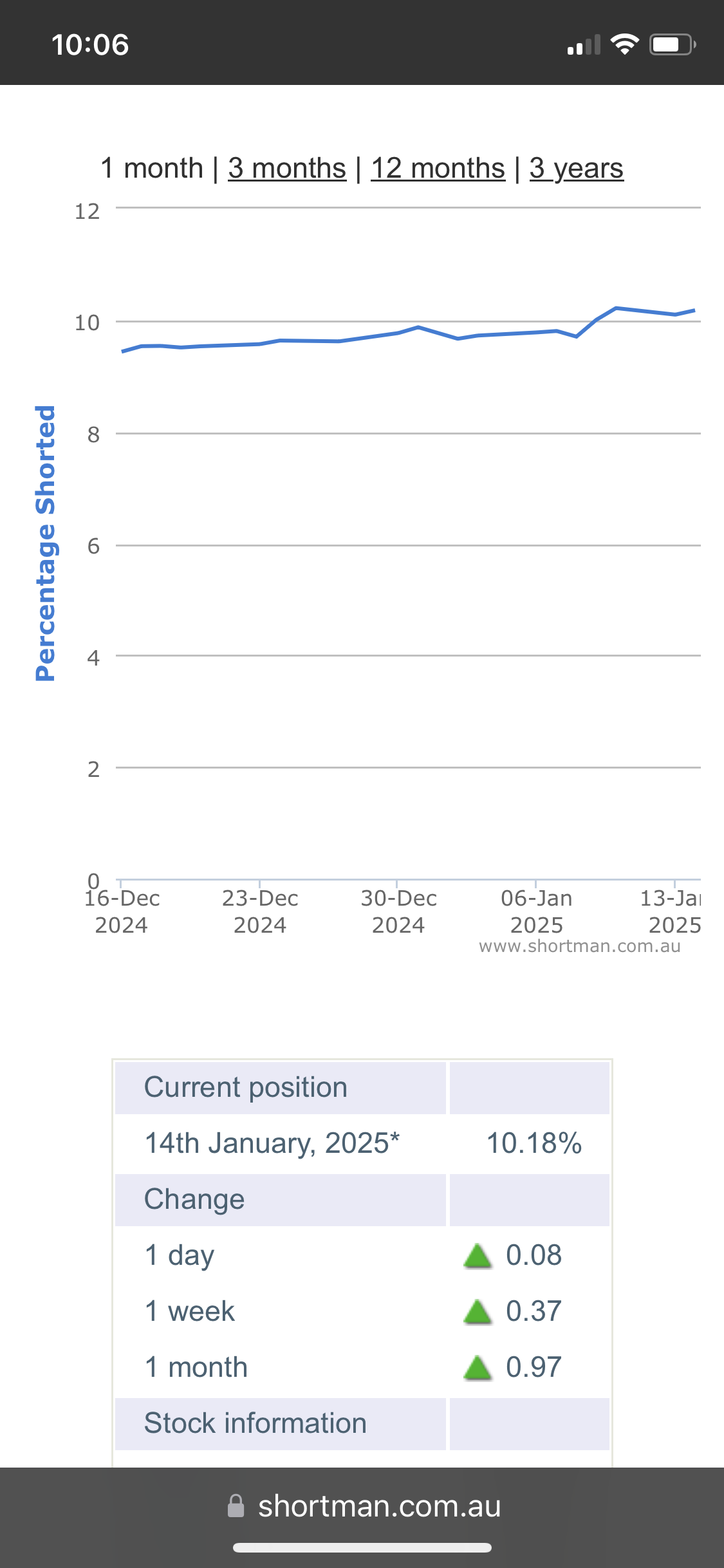Tap the shortman.com.au address bar
Image resolution: width=724 pixels, height=1568 pixels.
click(x=364, y=1506)
